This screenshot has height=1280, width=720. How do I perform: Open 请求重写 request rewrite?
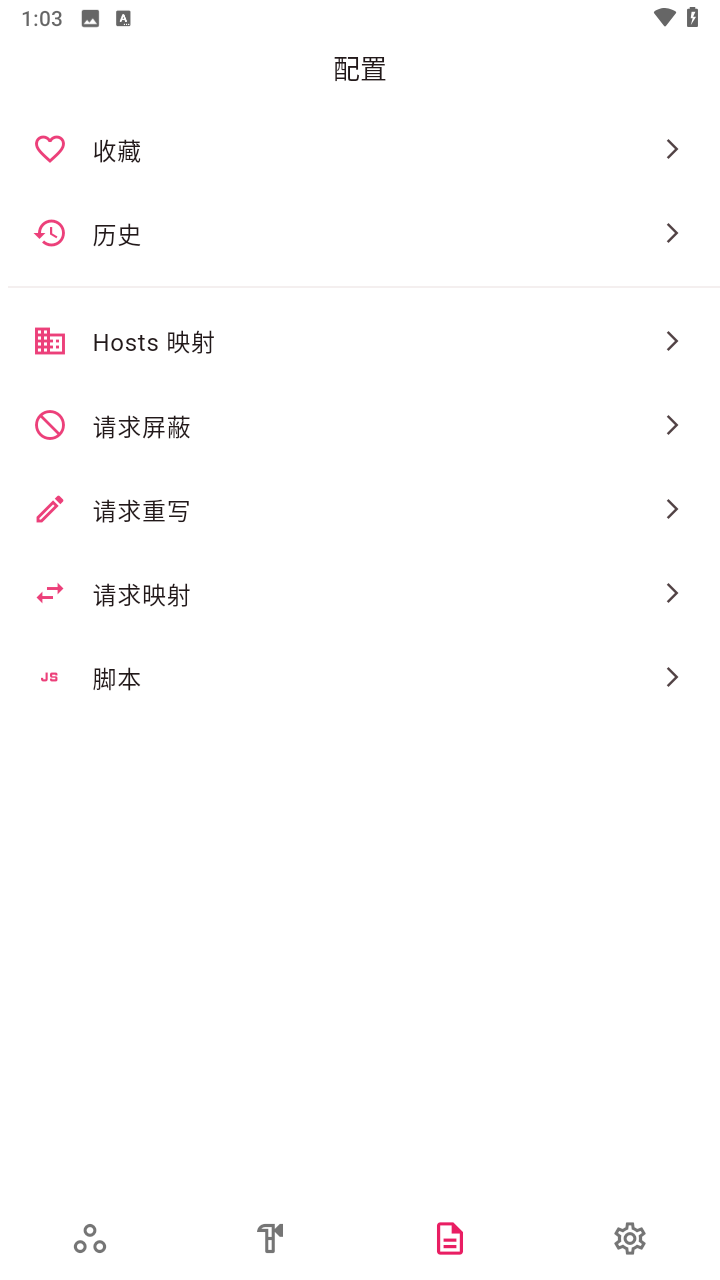point(360,510)
